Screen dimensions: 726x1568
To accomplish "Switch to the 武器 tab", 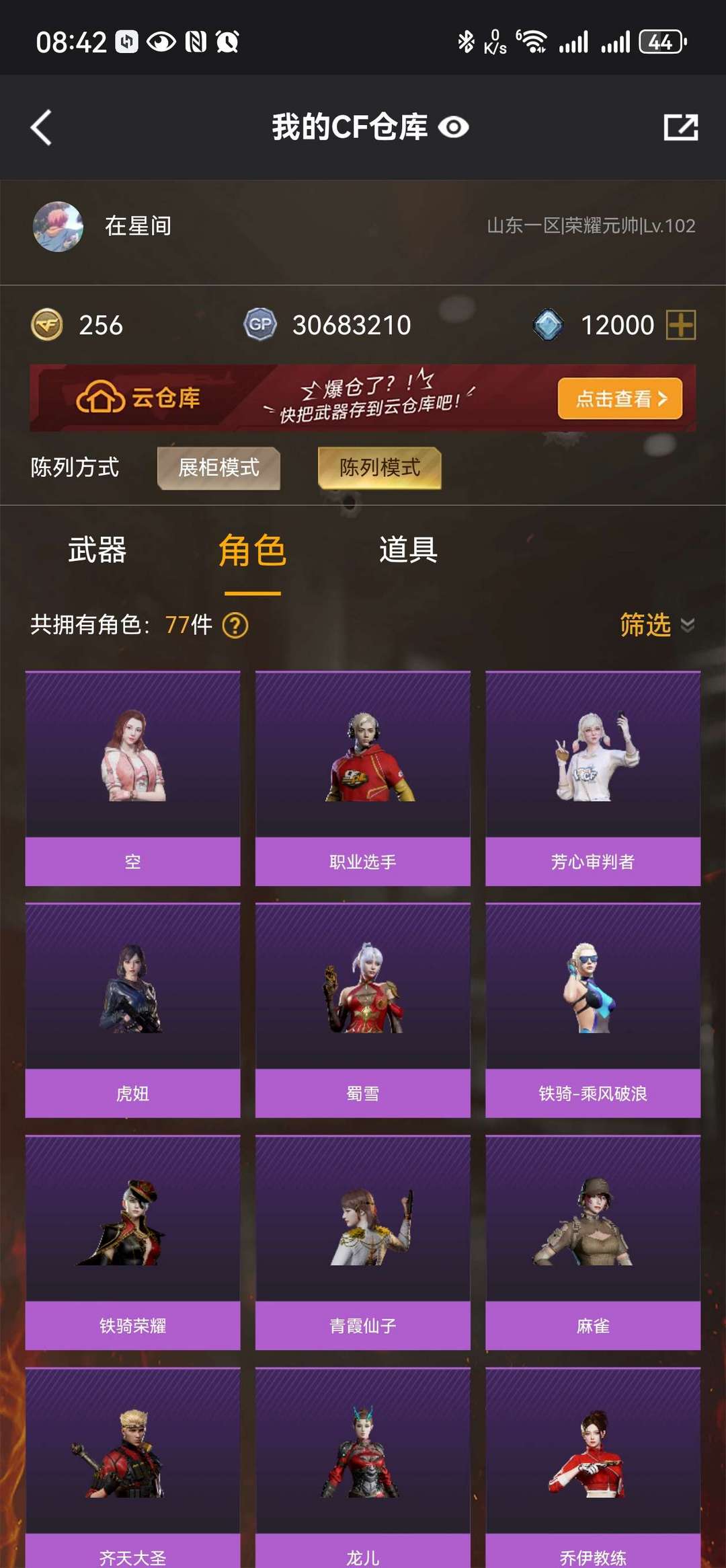I will (97, 550).
